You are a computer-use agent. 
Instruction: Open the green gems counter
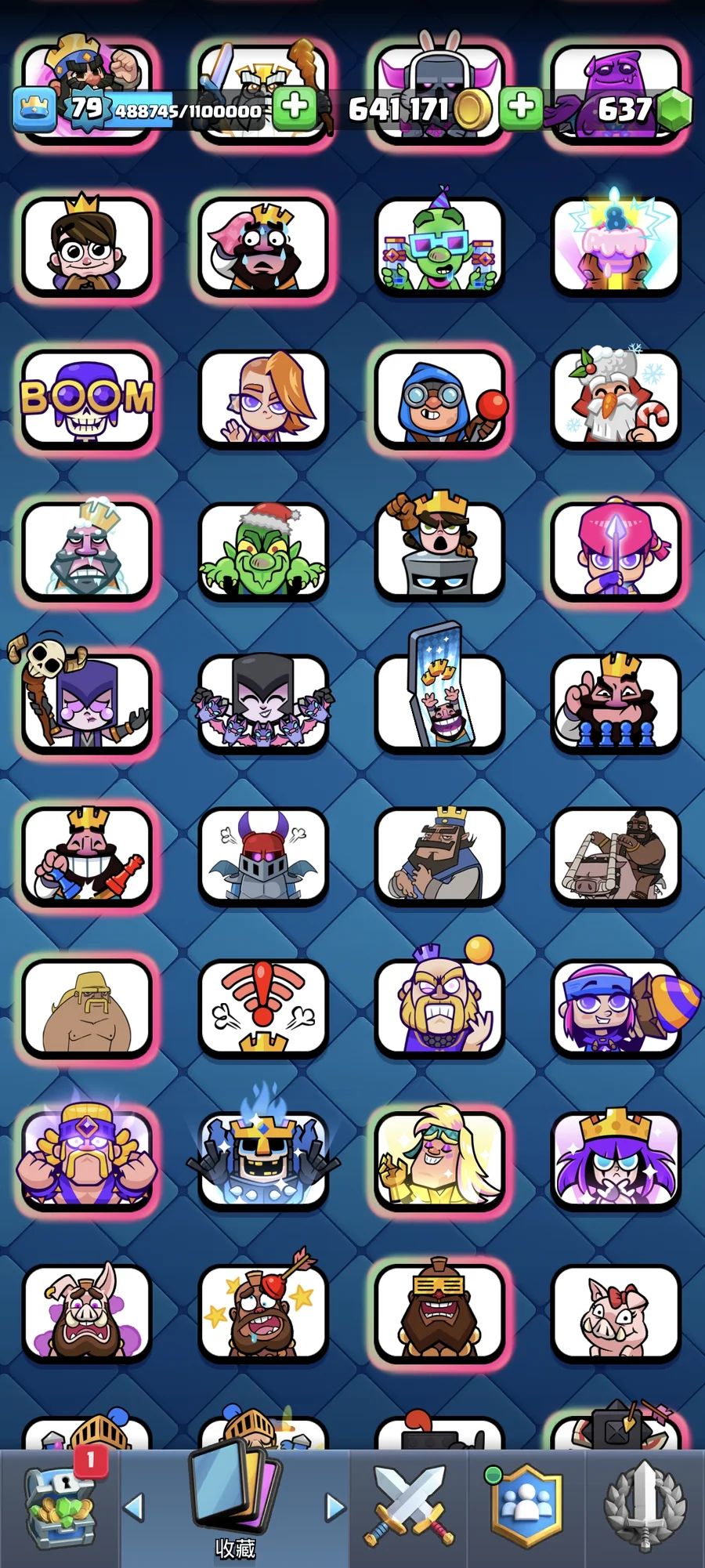(634, 109)
